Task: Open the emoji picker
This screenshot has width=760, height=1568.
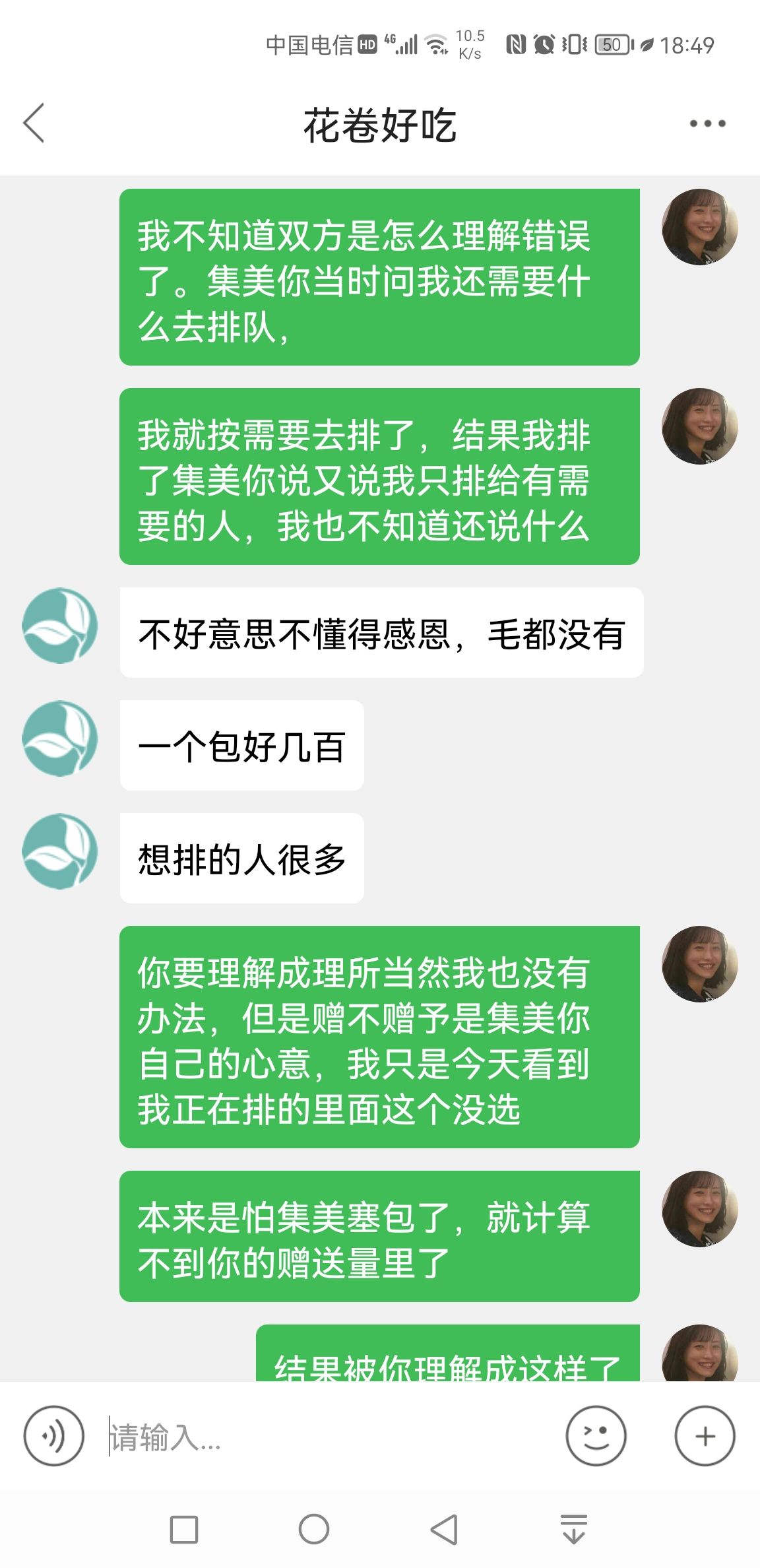Action: (x=596, y=1436)
